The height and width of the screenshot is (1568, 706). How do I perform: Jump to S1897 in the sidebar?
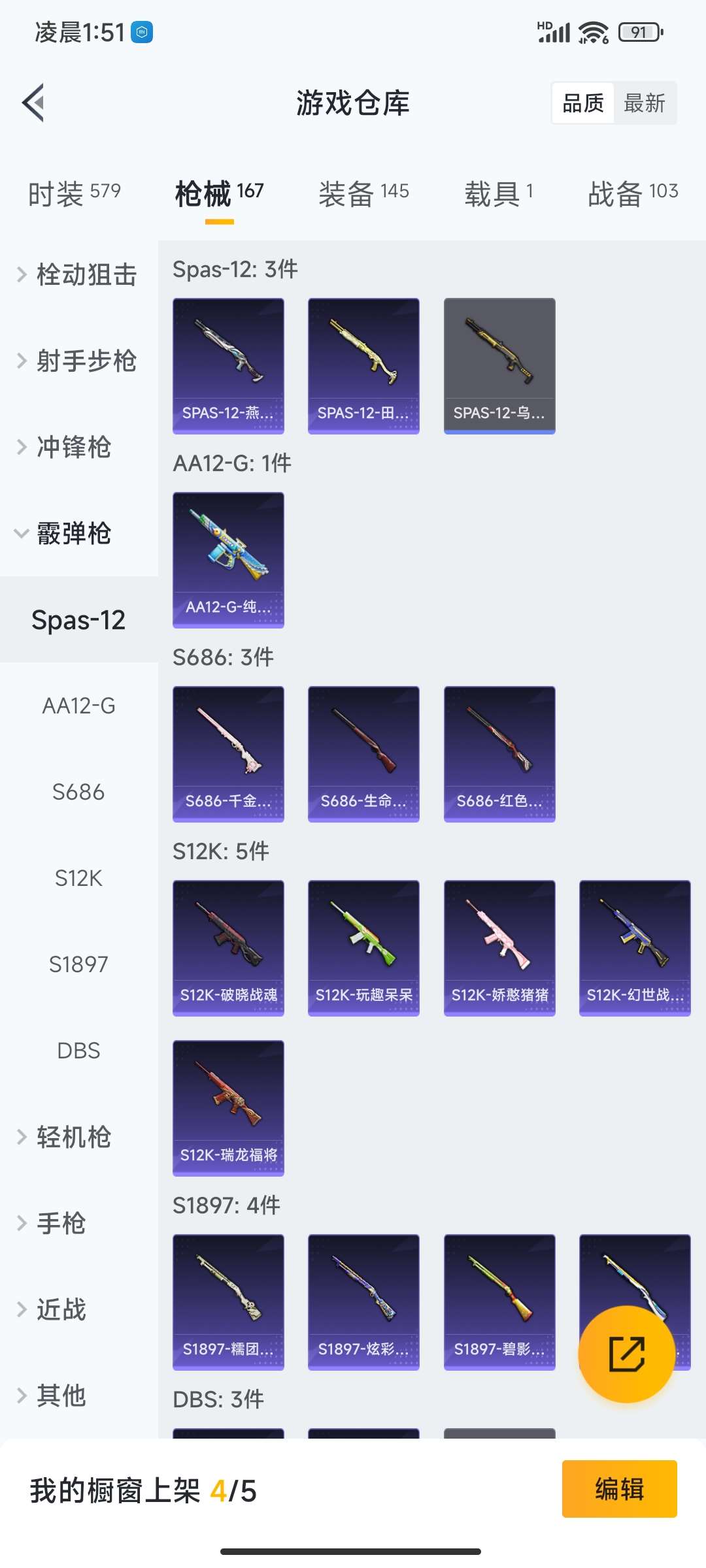[x=78, y=964]
